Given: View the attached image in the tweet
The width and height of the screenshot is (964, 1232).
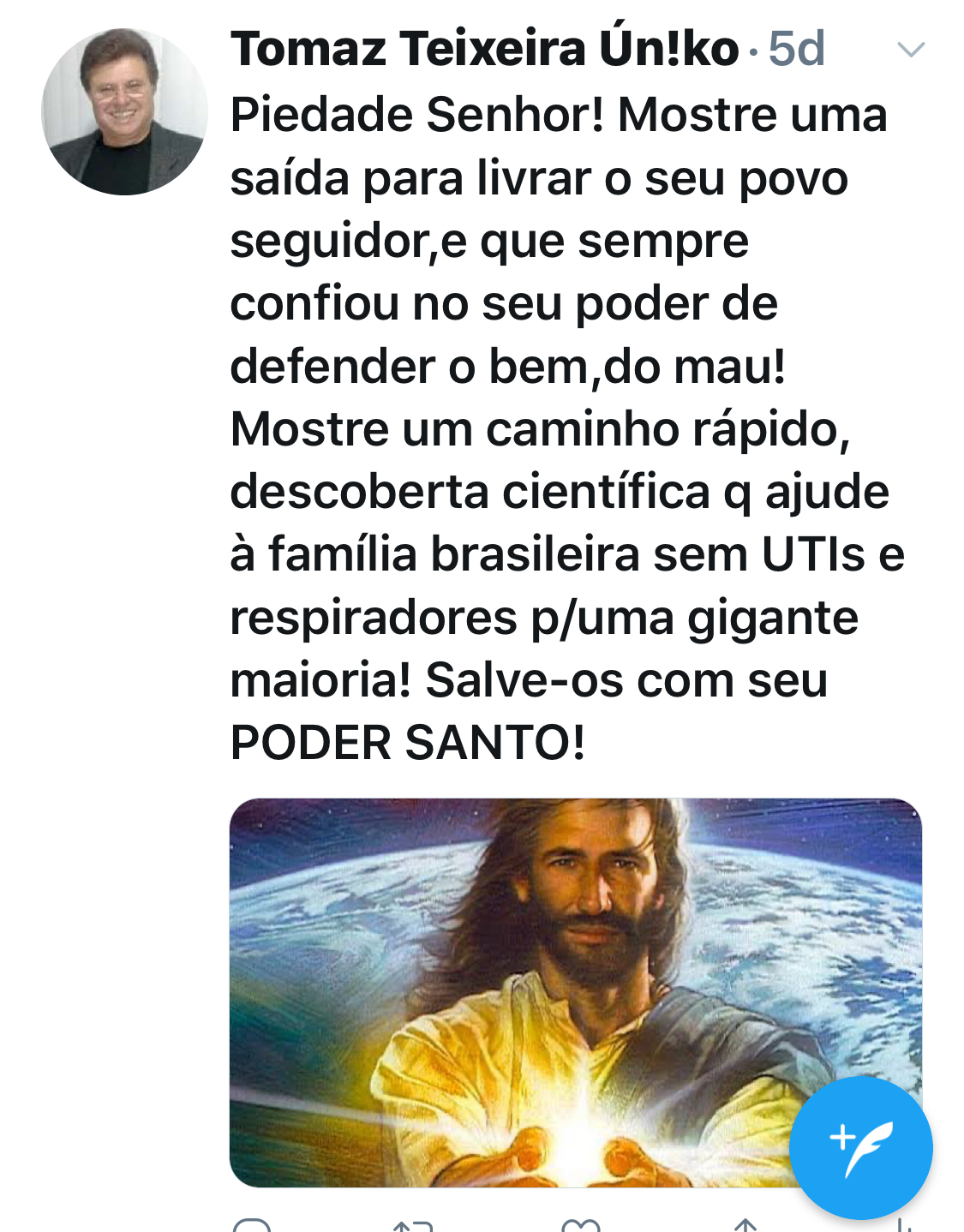Looking at the screenshot, I should click(514, 985).
